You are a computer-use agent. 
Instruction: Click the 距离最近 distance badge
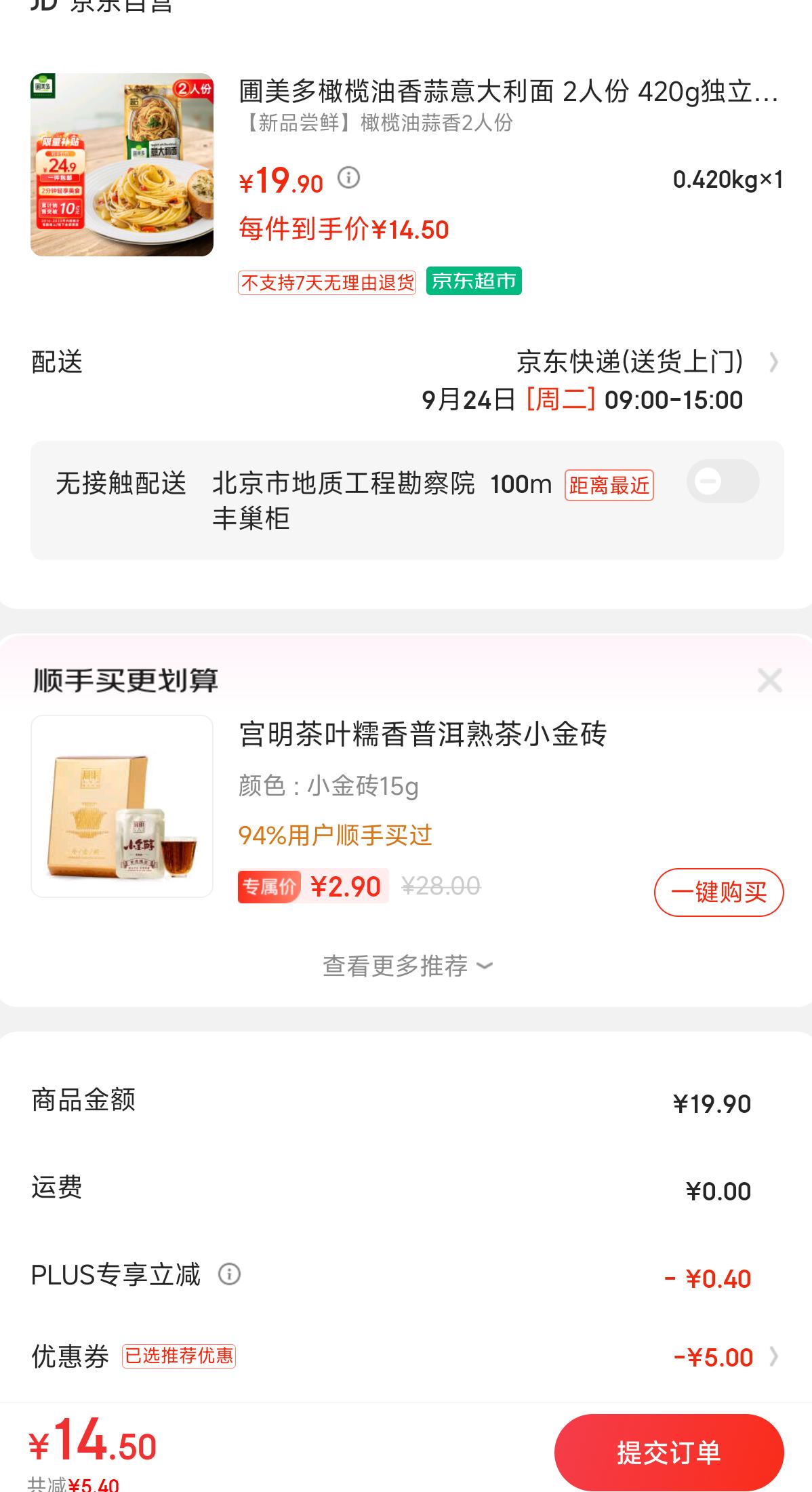tap(608, 484)
